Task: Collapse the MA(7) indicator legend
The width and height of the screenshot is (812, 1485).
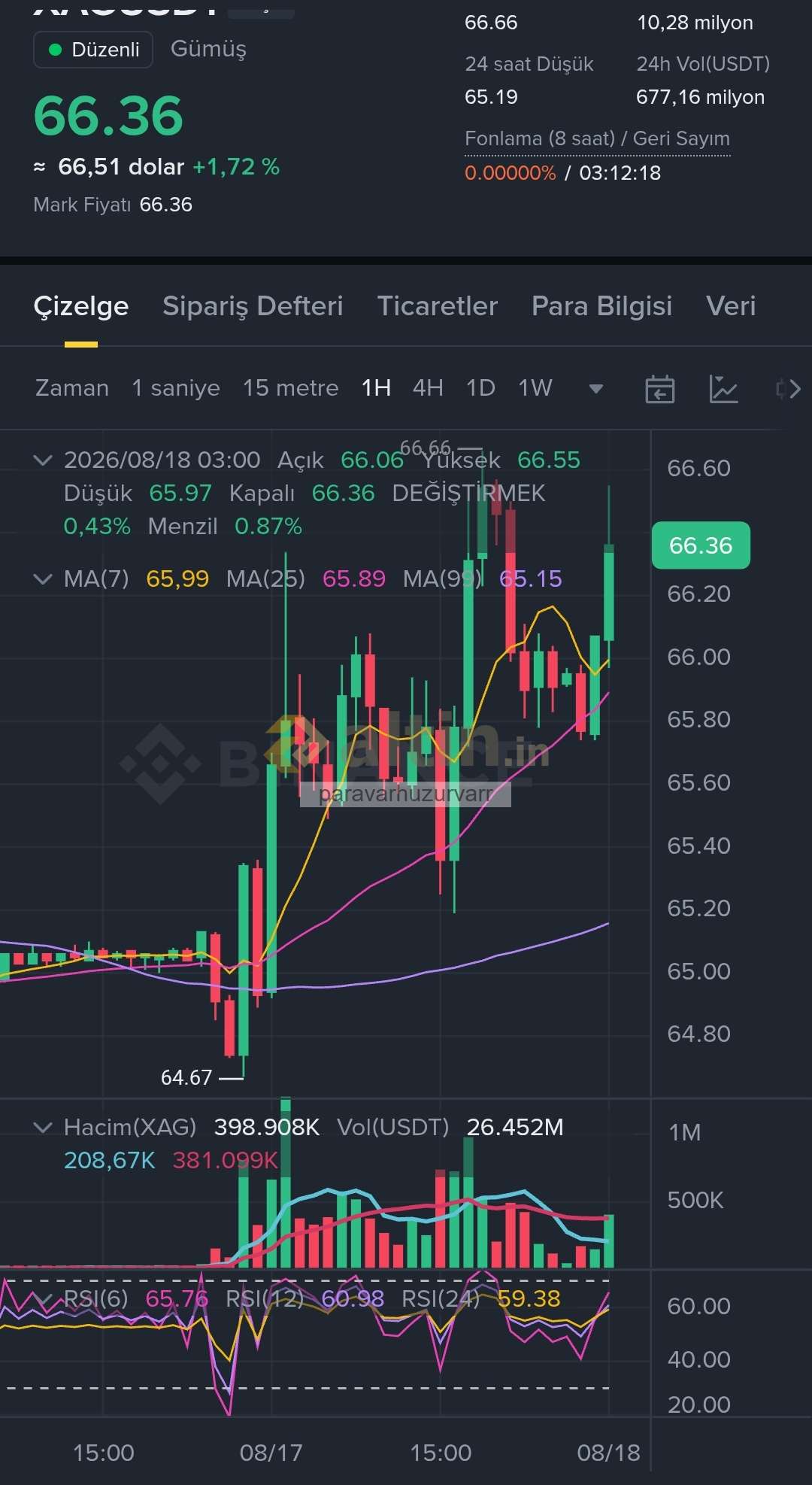Action: [44, 579]
